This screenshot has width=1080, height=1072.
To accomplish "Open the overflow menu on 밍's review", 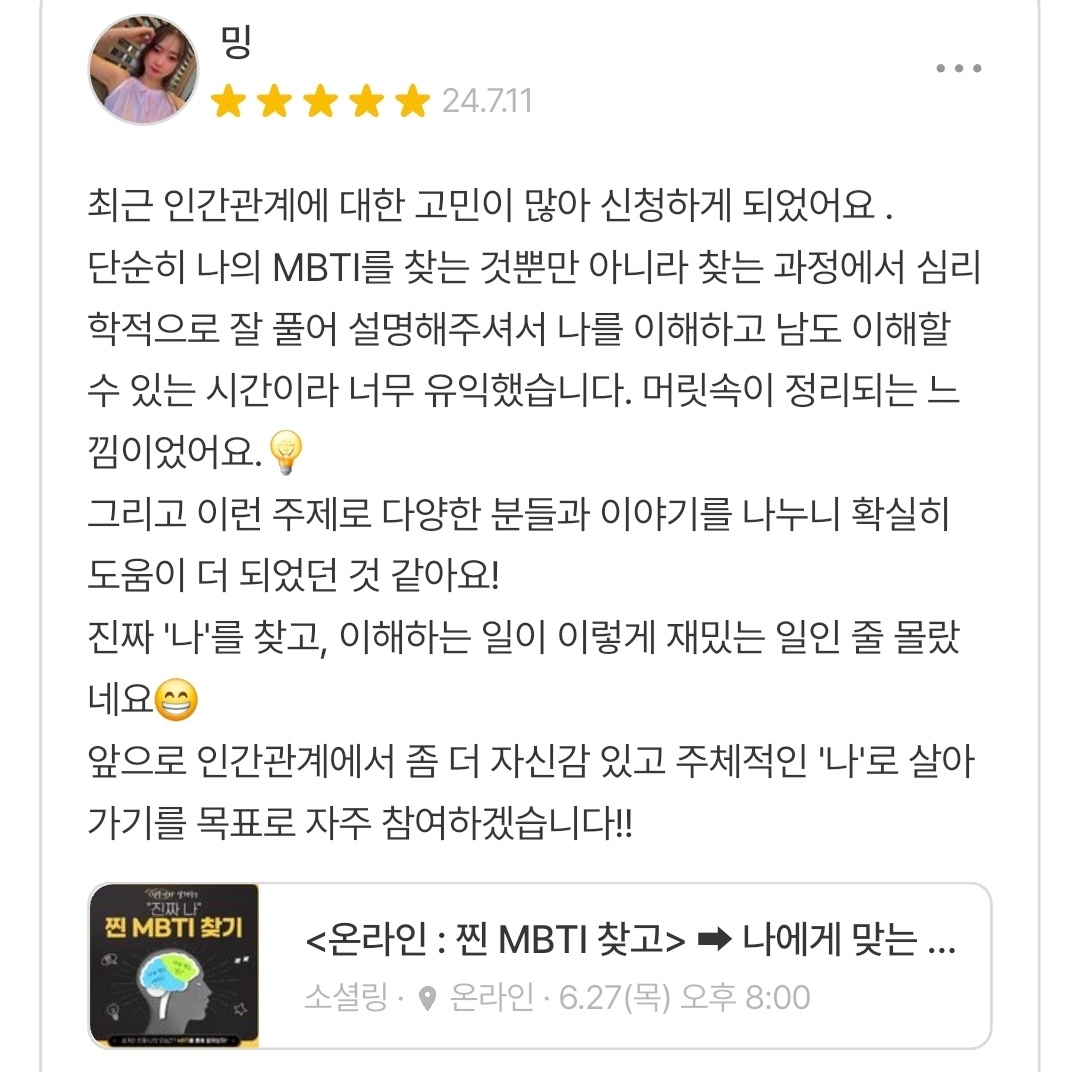I will (x=958, y=69).
